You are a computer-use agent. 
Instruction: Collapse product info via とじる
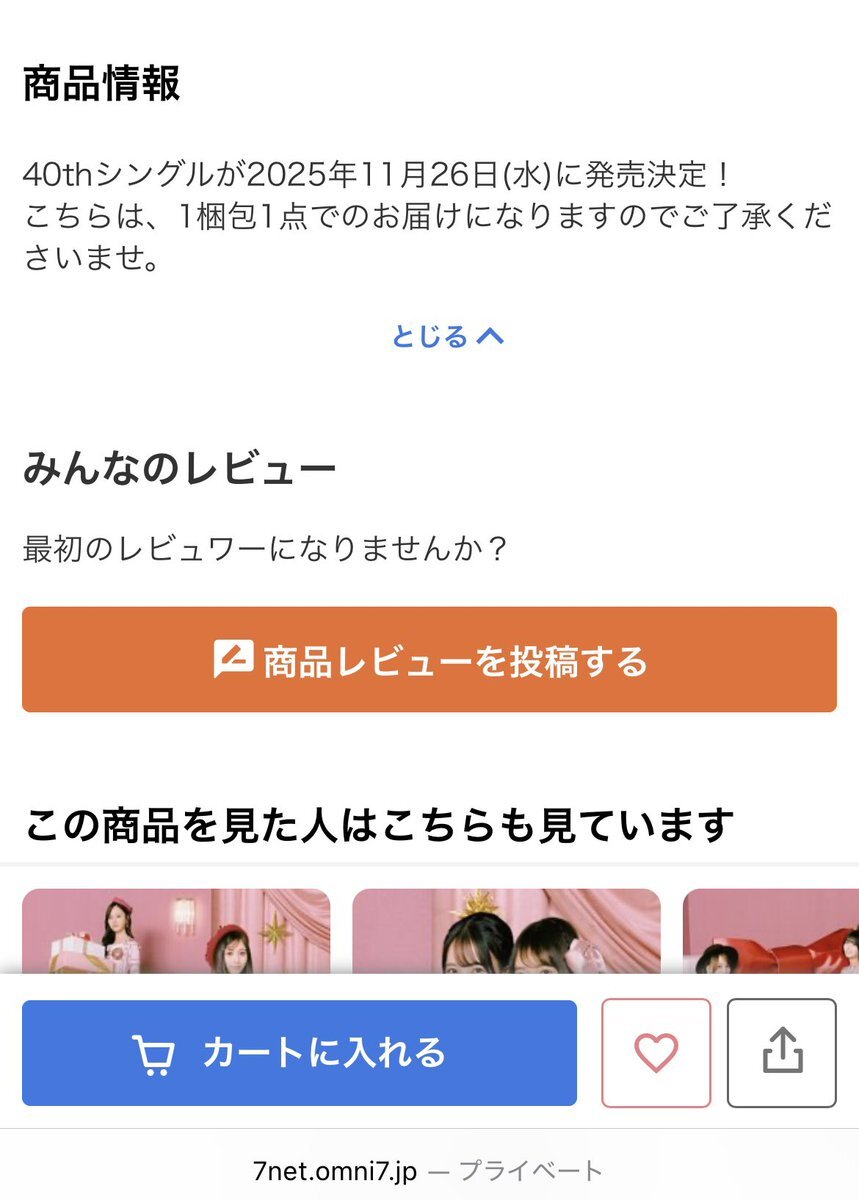tap(447, 336)
